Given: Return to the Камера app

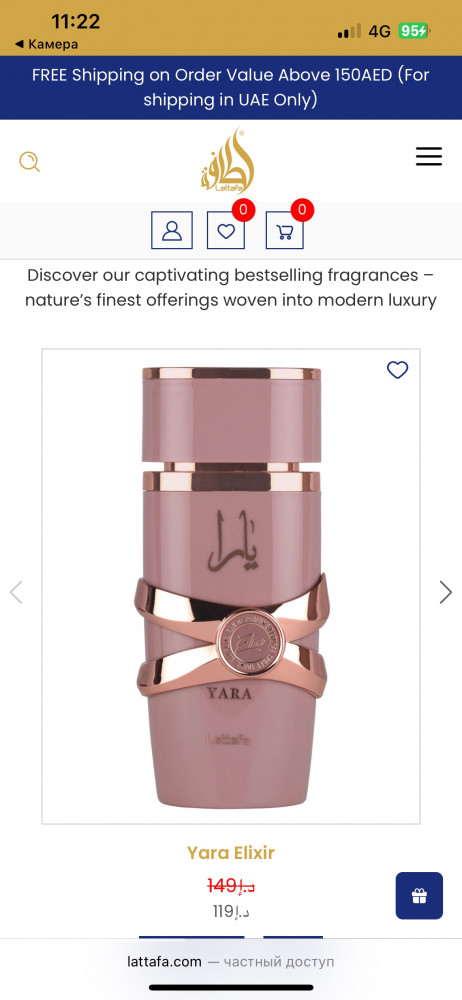Looking at the screenshot, I should click(47, 44).
